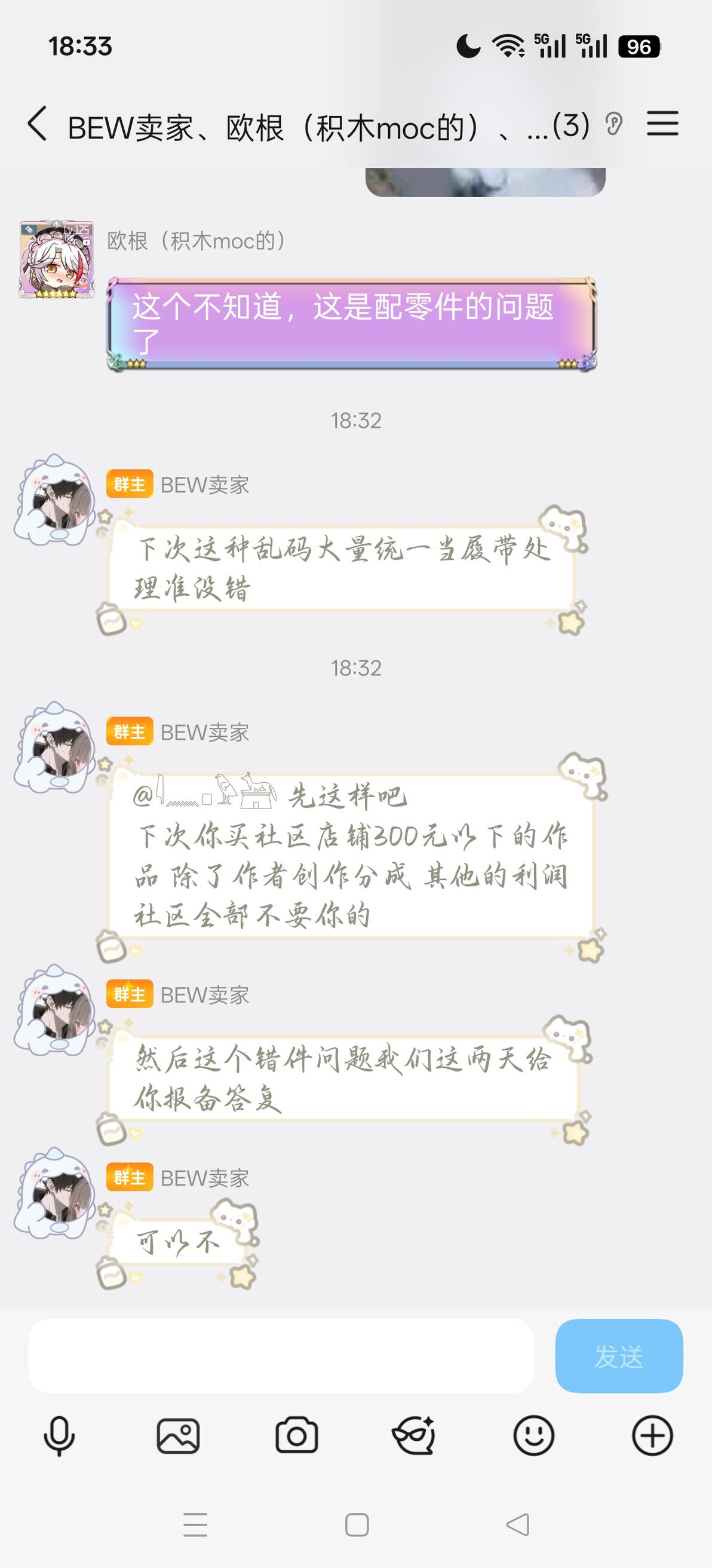Open the group chat menu
712x1568 pixels.
(662, 124)
